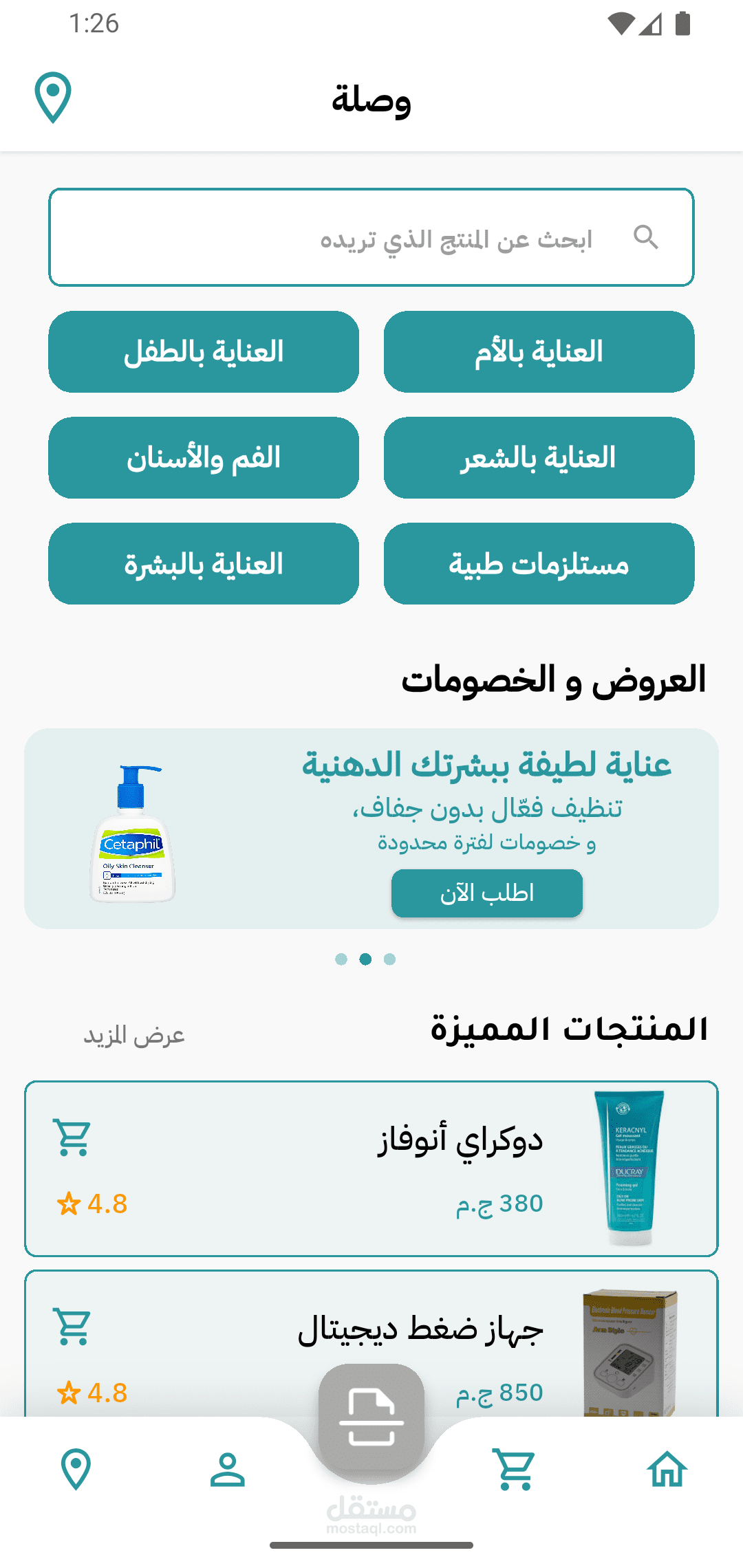743x1568 pixels.
Task: Open the product search field
Action: pyautogui.click(x=371, y=237)
